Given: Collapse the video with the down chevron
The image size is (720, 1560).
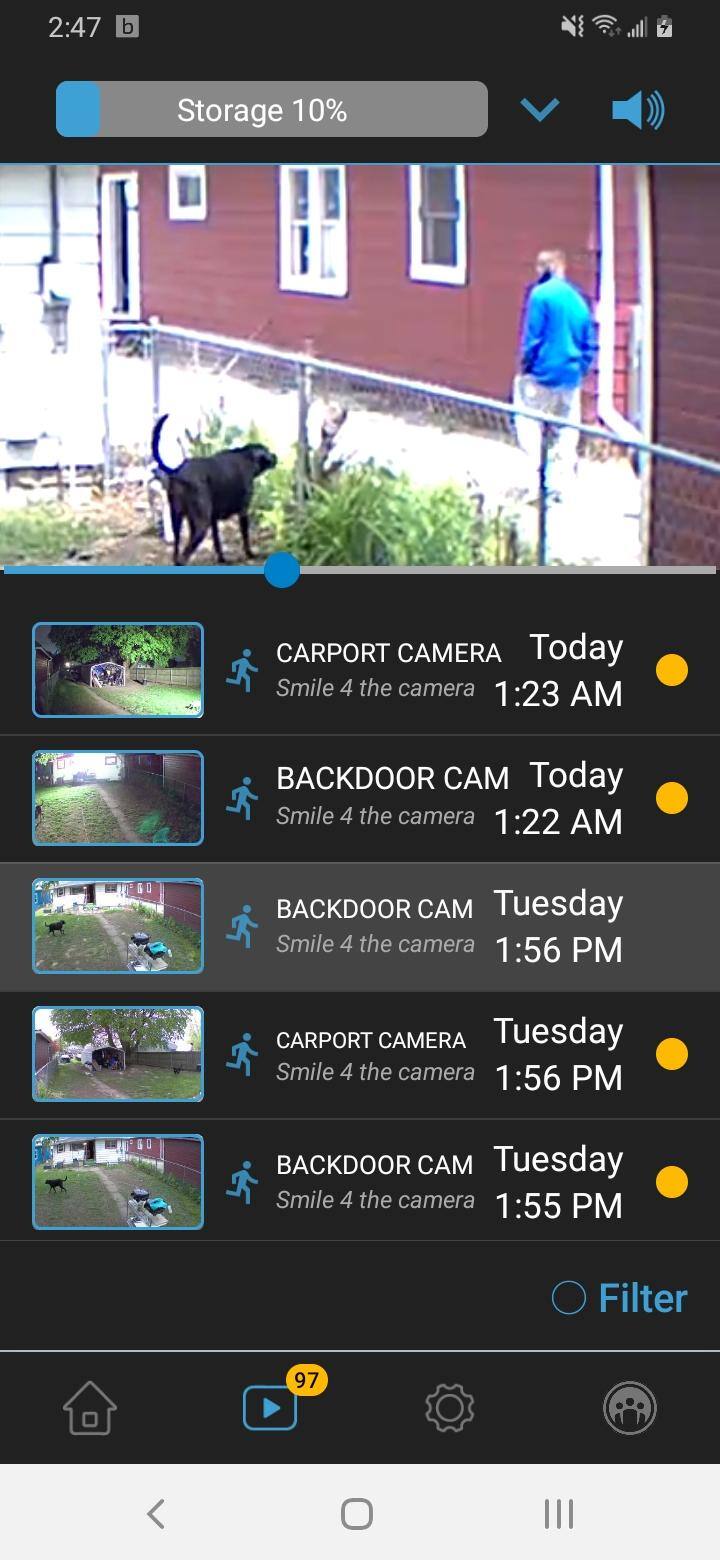Looking at the screenshot, I should [539, 109].
